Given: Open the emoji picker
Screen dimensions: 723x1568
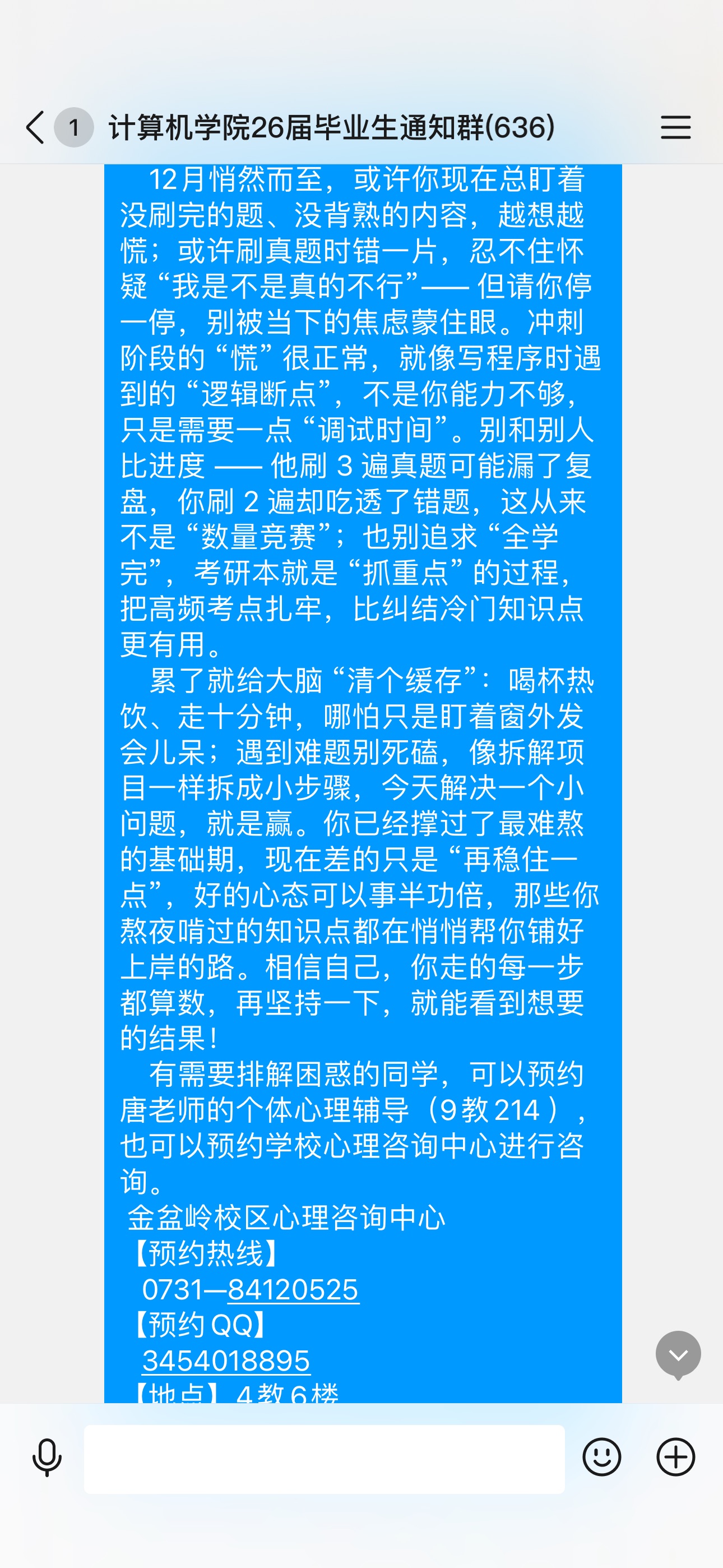Looking at the screenshot, I should click(x=601, y=1458).
